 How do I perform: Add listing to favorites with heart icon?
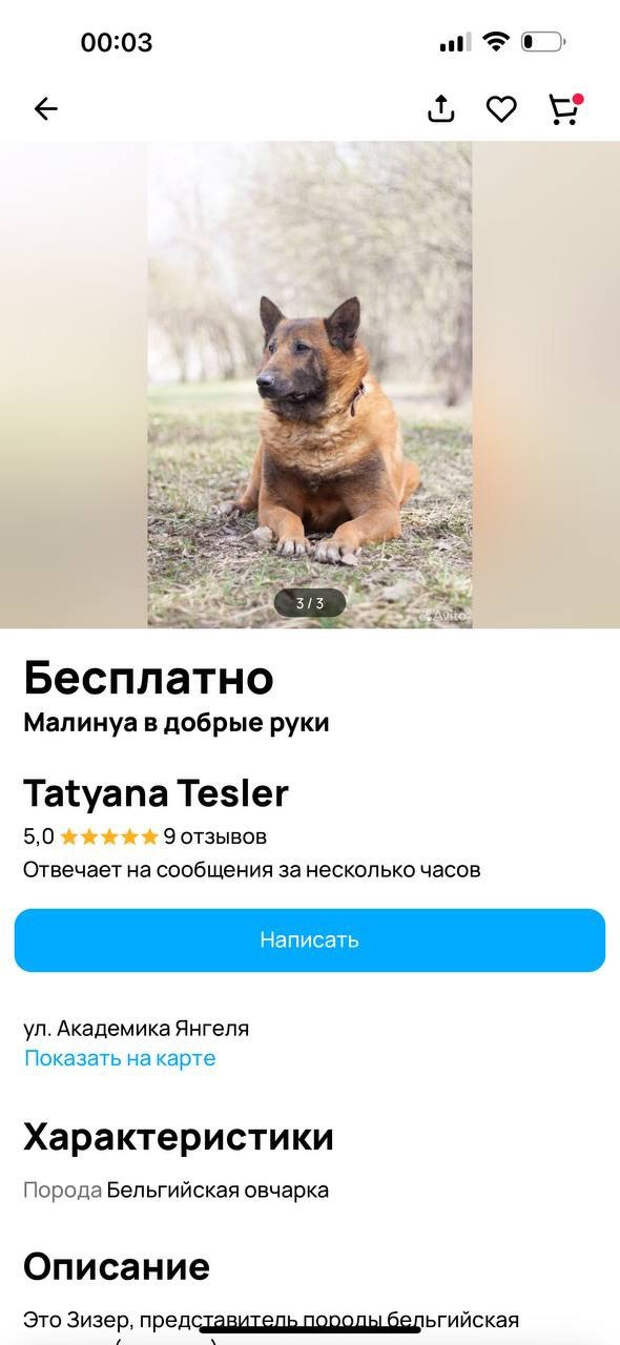pyautogui.click(x=501, y=109)
